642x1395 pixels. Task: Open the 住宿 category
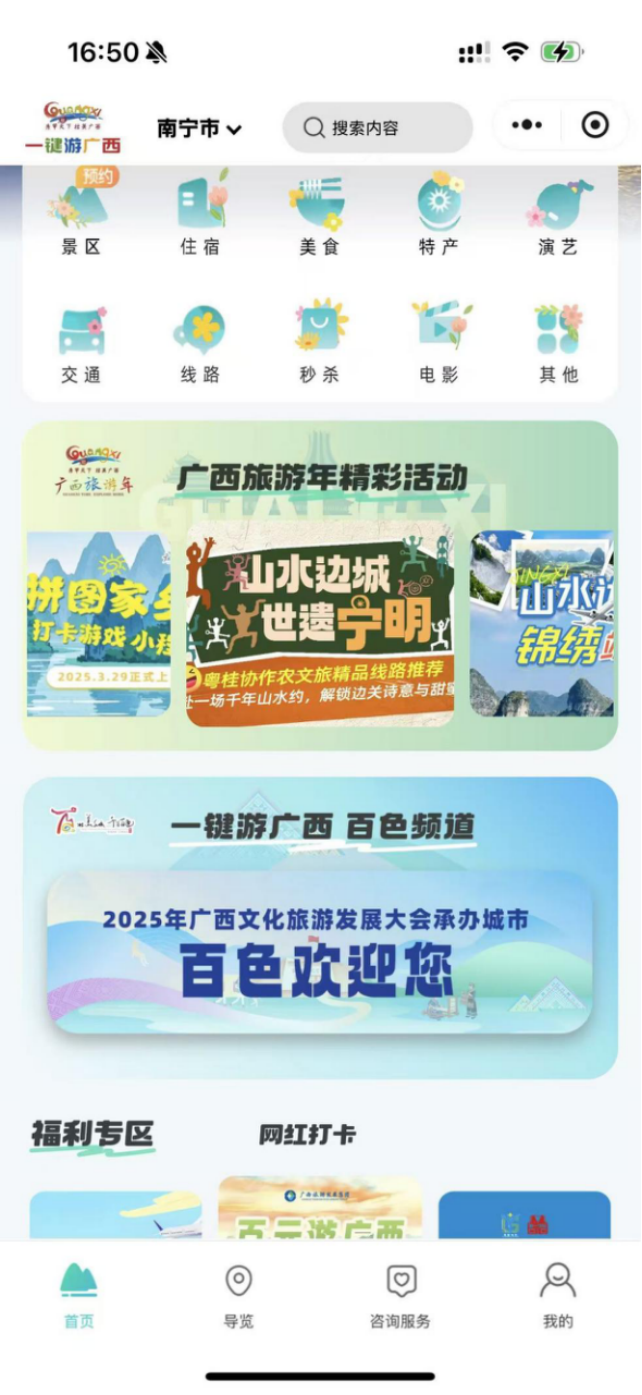[200, 215]
